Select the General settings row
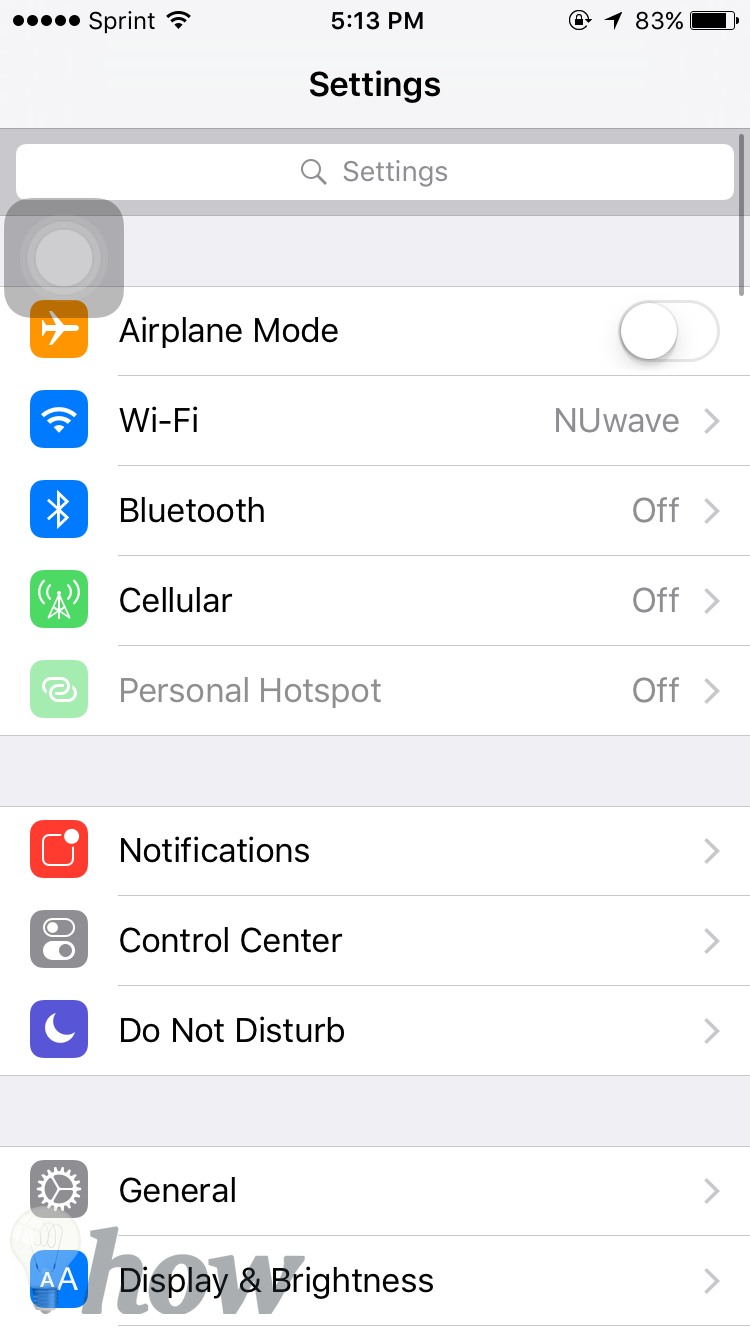This screenshot has height=1334, width=750. (x=375, y=1191)
